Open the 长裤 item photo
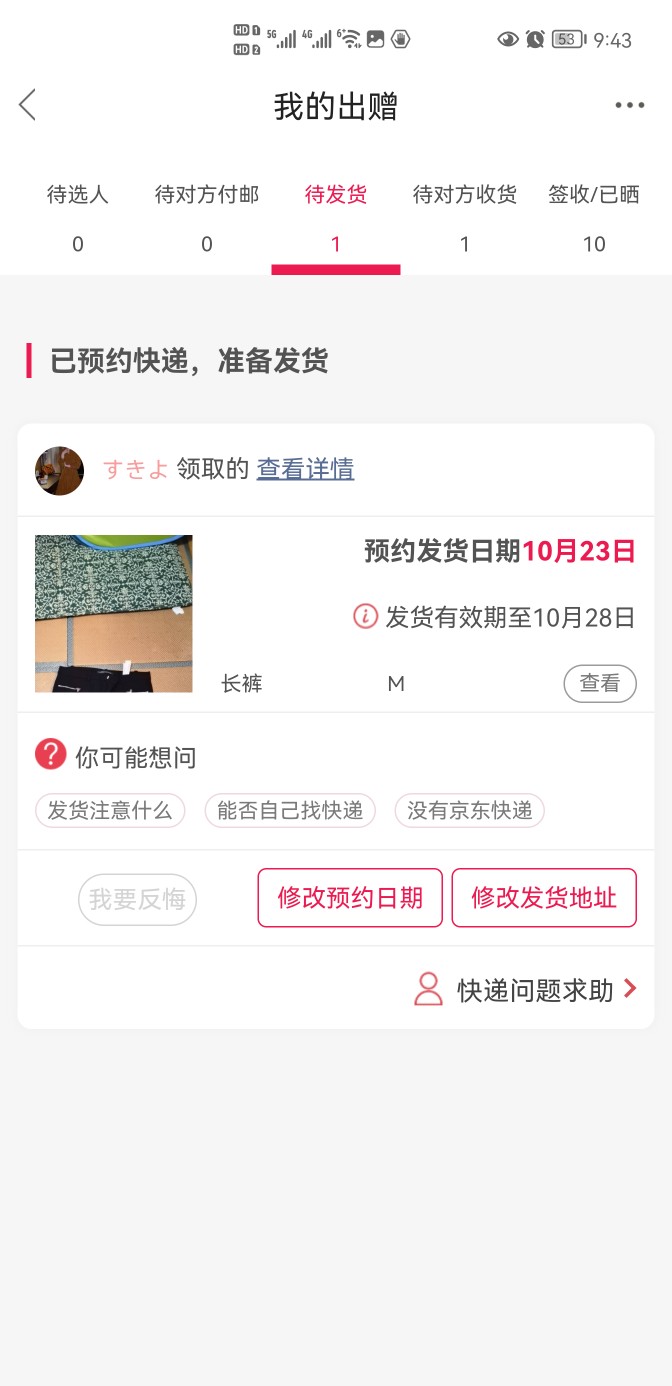 pos(114,613)
